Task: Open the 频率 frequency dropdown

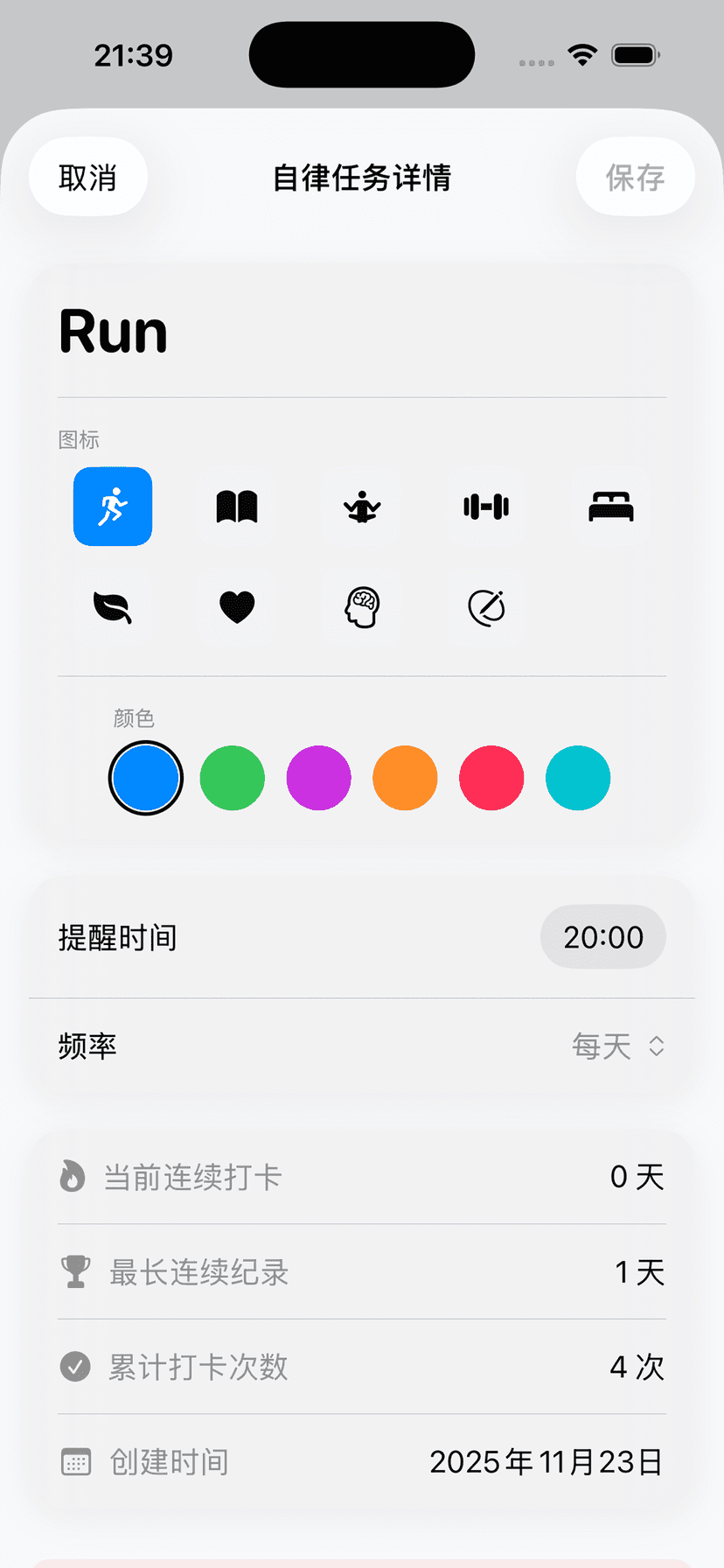Action: click(x=617, y=1046)
